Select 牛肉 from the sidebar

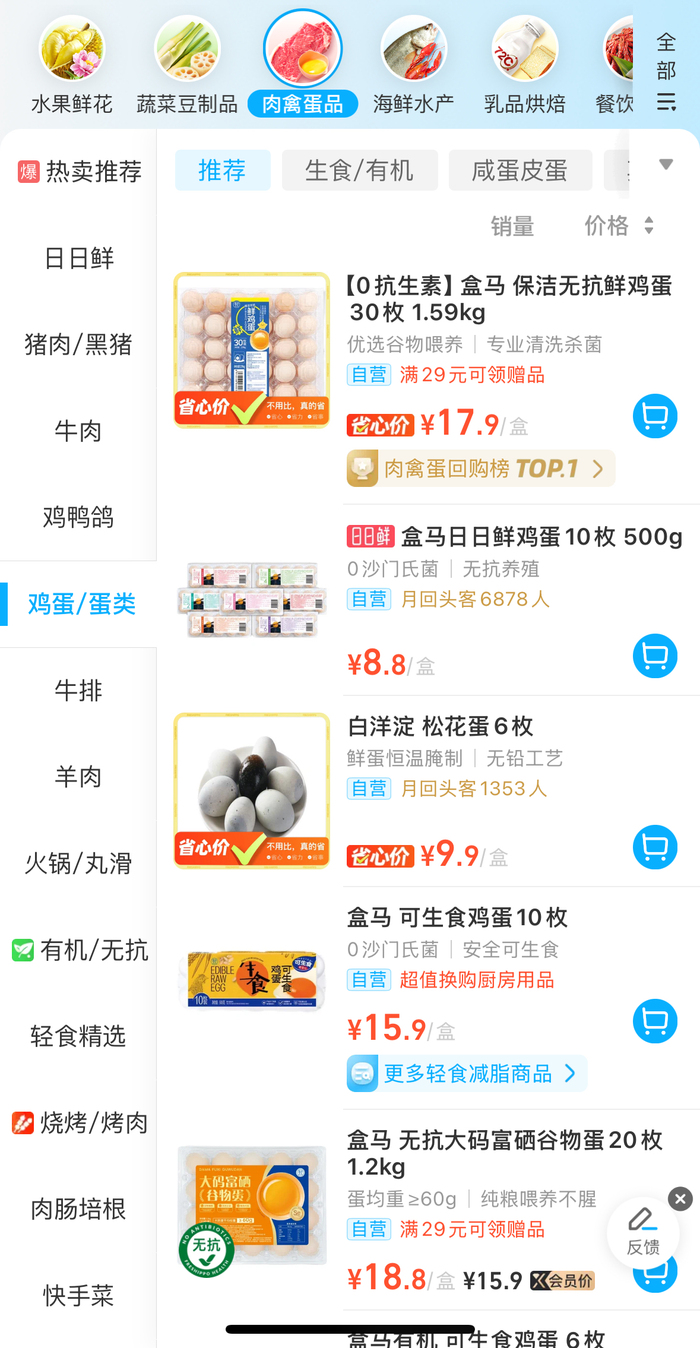point(78,431)
